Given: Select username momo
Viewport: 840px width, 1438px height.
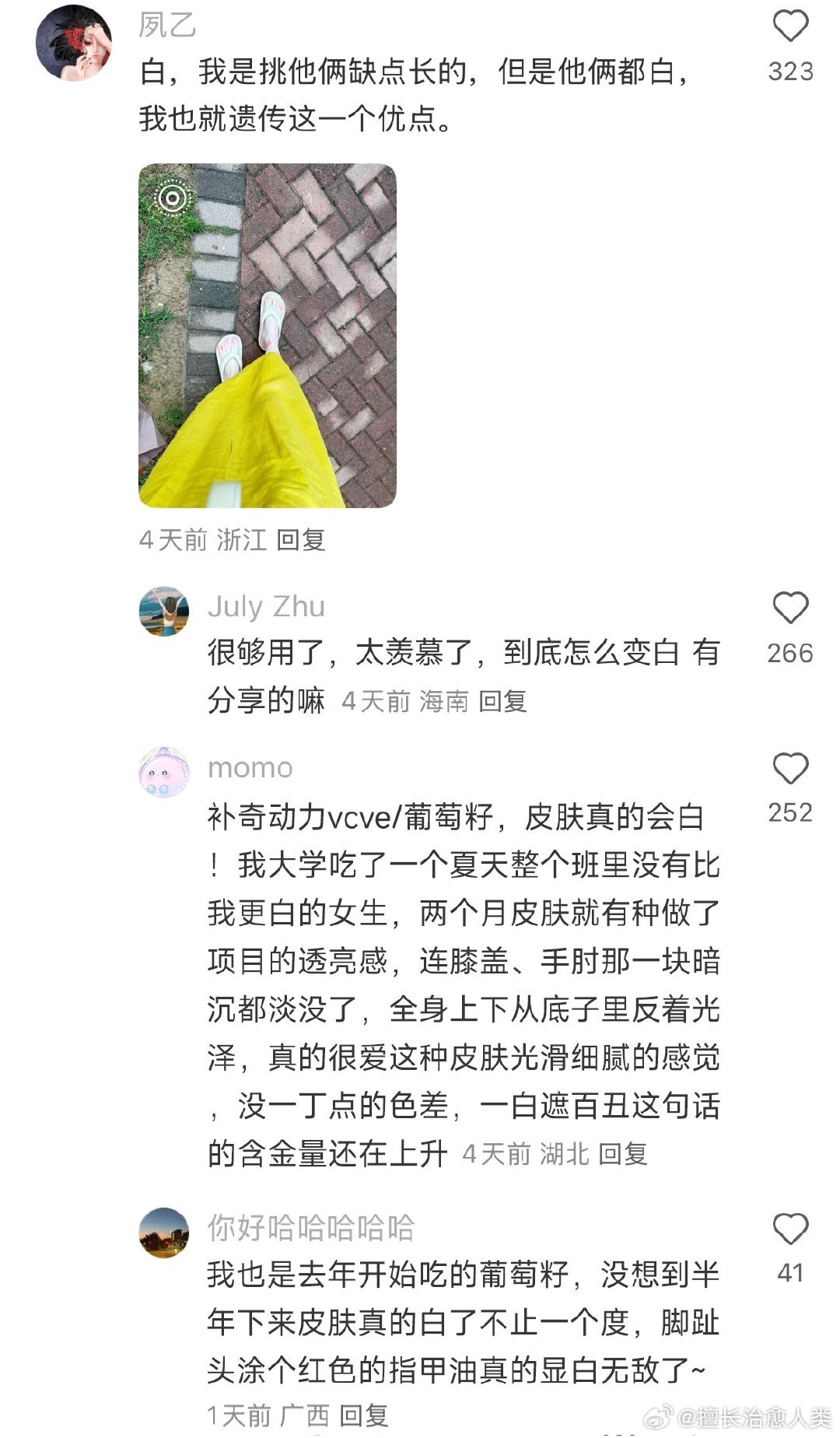Looking at the screenshot, I should tap(250, 766).
